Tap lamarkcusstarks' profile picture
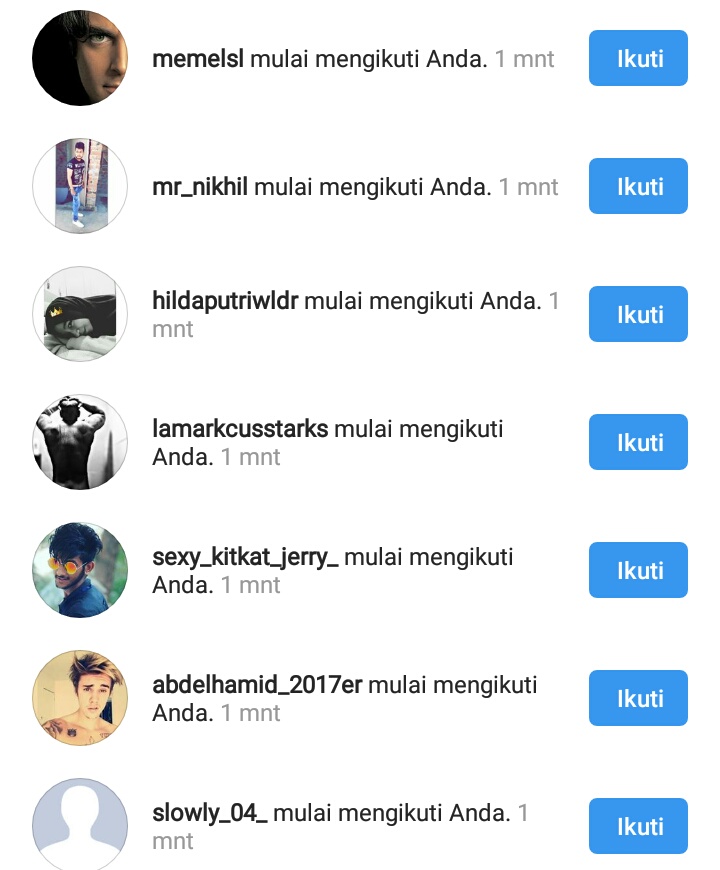Screen dimensions: 720x870 80,442
